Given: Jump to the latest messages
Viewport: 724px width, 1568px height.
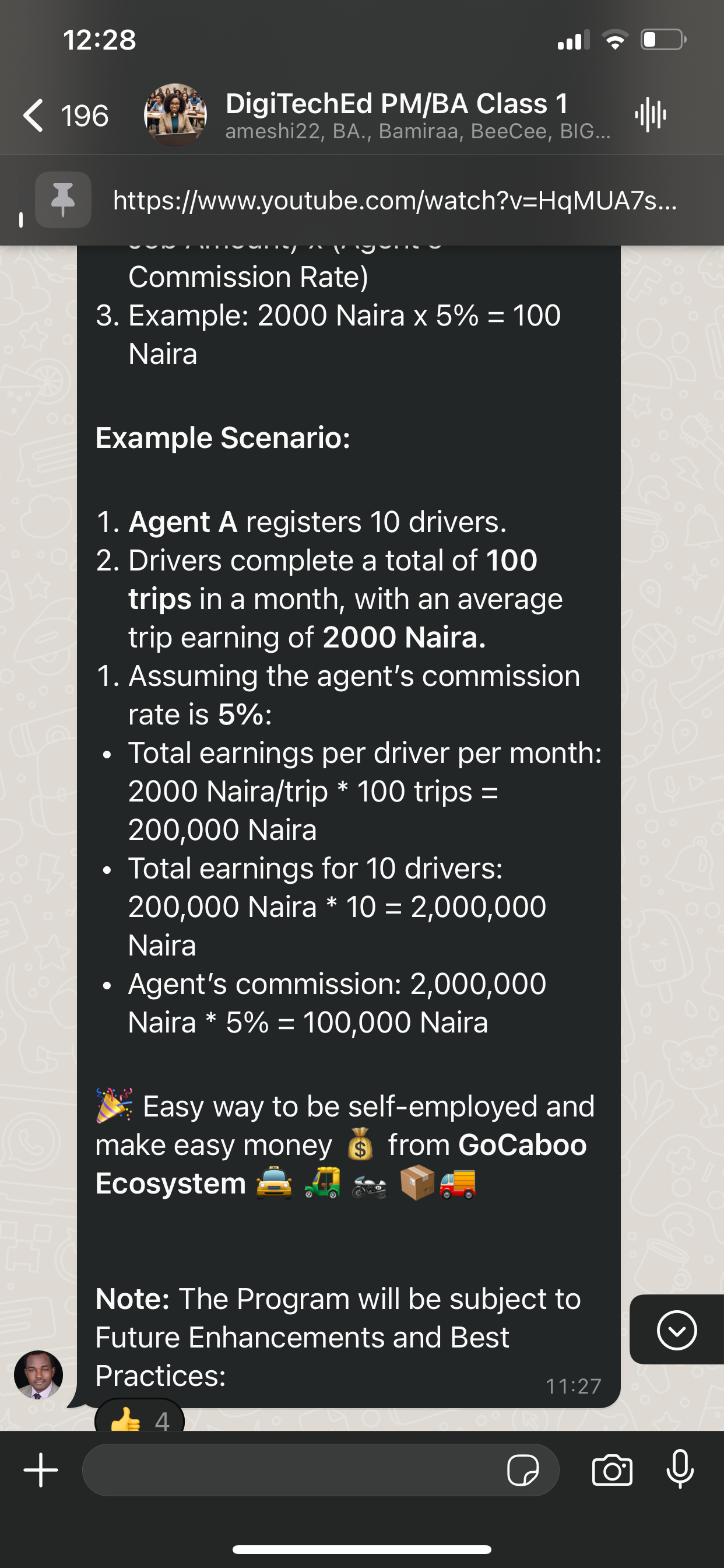Looking at the screenshot, I should point(677,1330).
